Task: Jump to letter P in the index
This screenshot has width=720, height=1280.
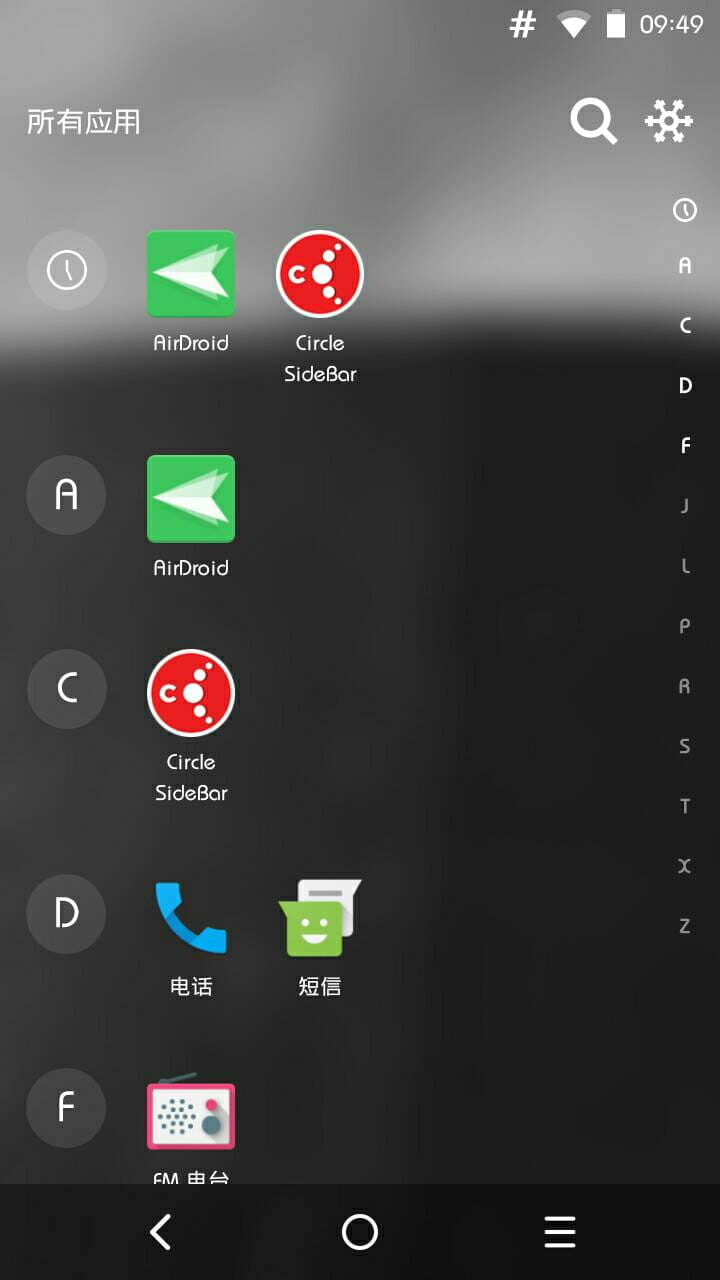Action: (x=685, y=626)
